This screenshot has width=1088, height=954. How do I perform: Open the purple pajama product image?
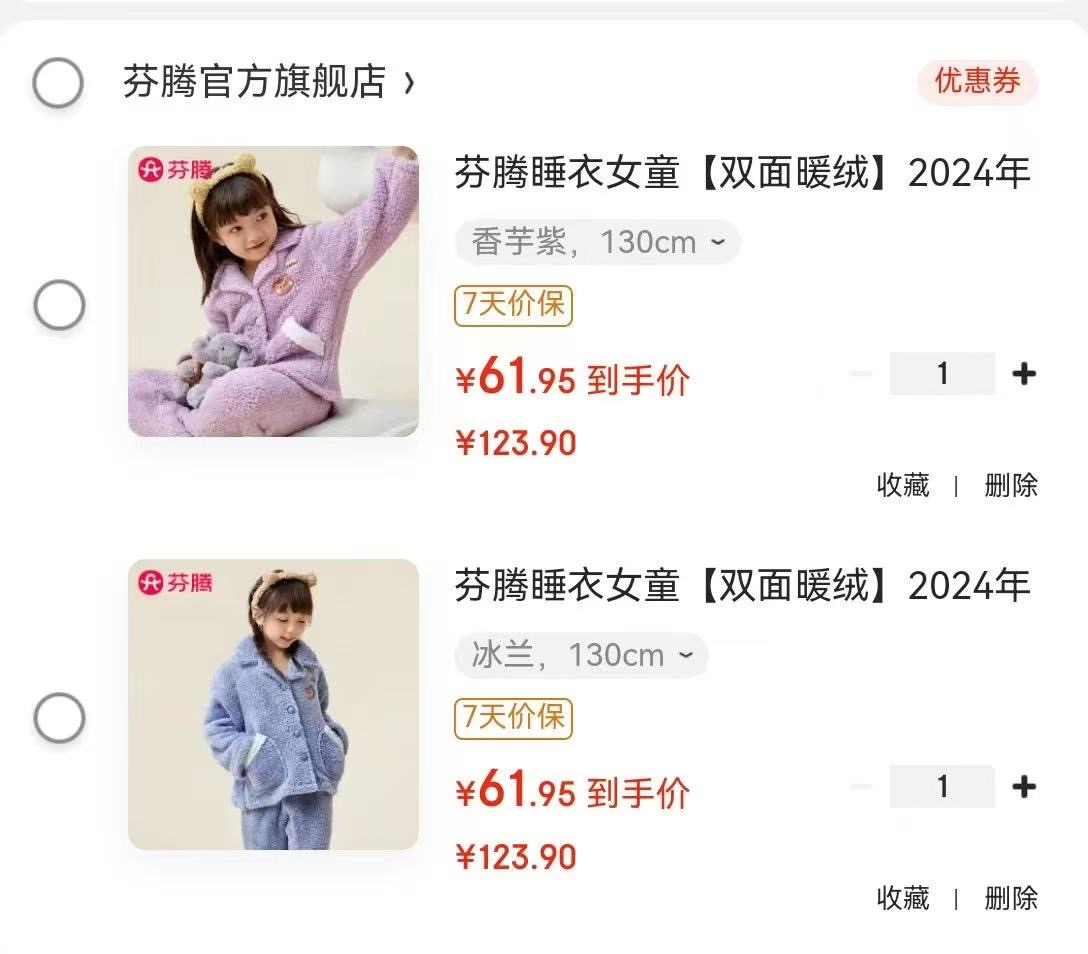click(x=273, y=291)
